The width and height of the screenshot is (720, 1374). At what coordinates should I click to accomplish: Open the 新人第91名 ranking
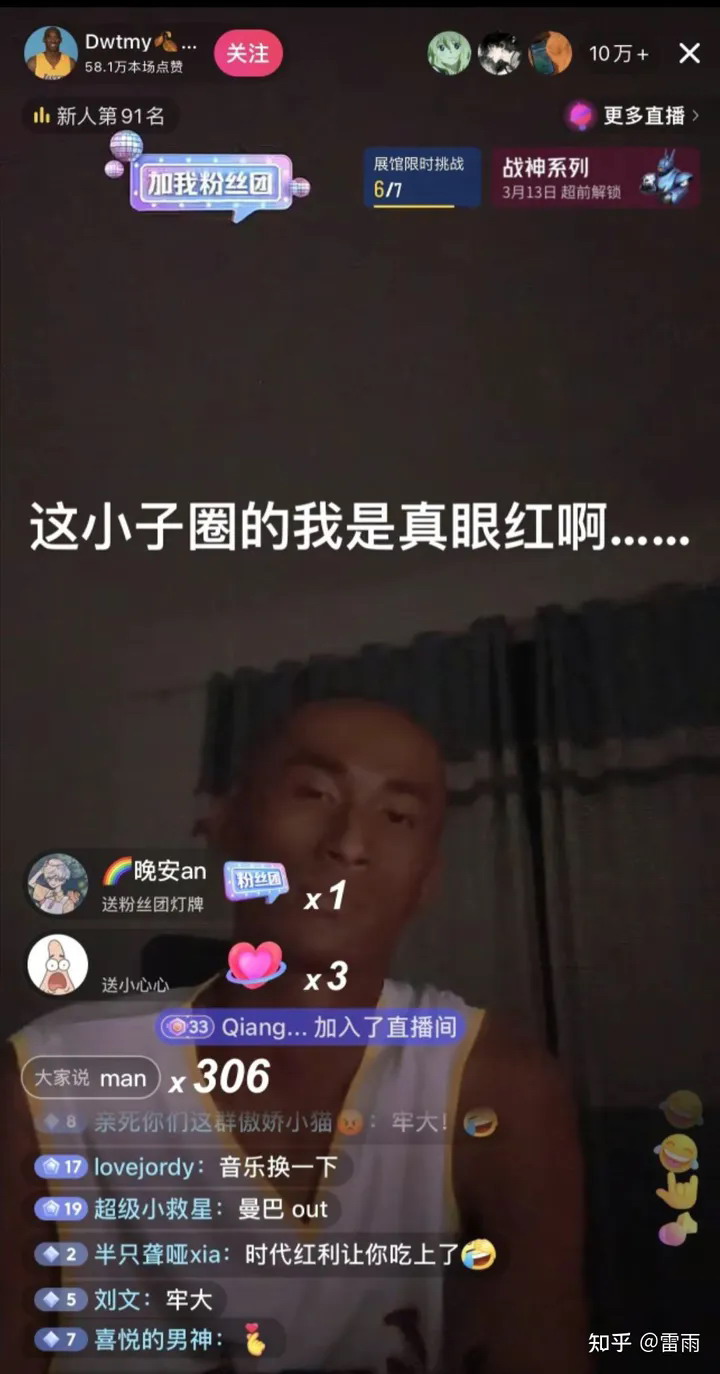(99, 116)
